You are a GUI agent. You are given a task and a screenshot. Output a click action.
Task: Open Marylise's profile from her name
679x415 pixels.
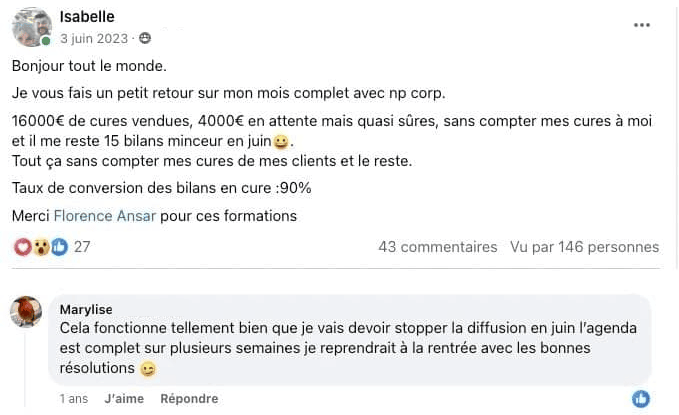point(84,309)
